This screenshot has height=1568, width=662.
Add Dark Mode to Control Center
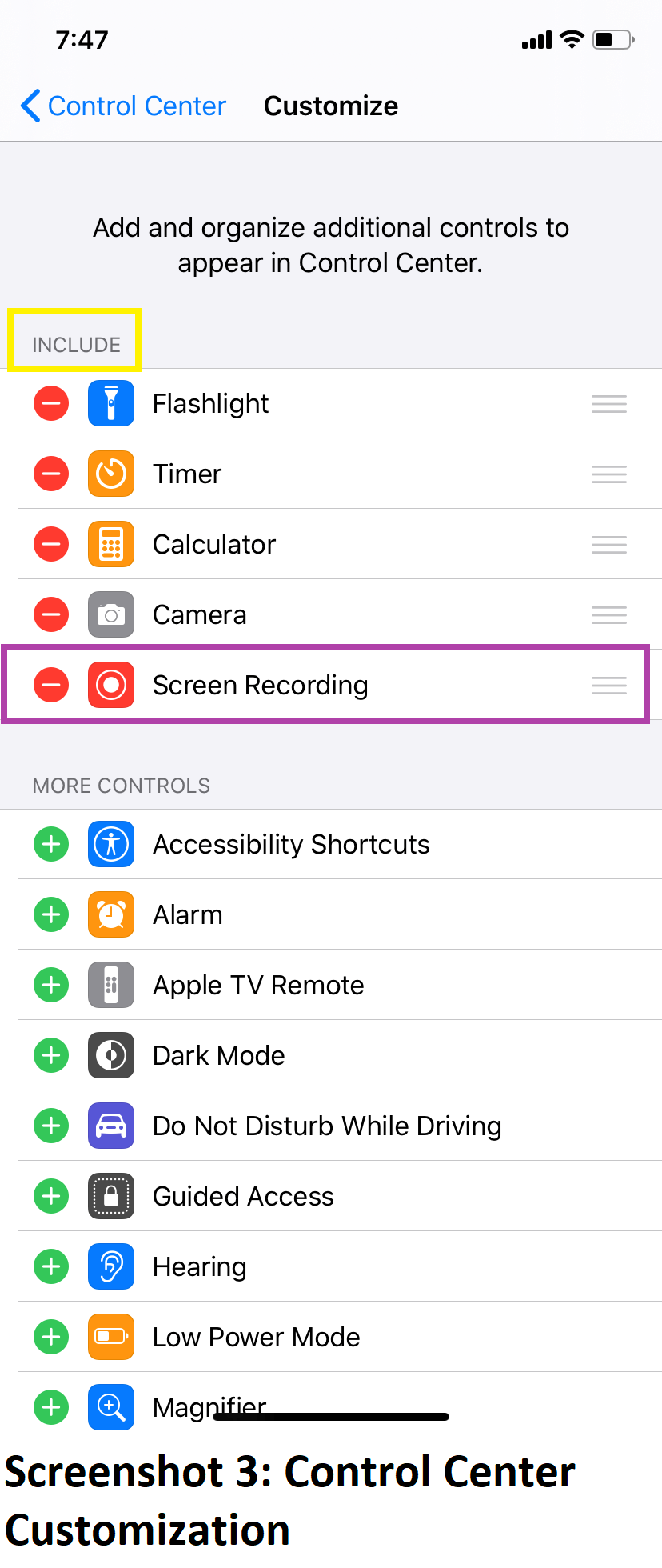tap(51, 1055)
